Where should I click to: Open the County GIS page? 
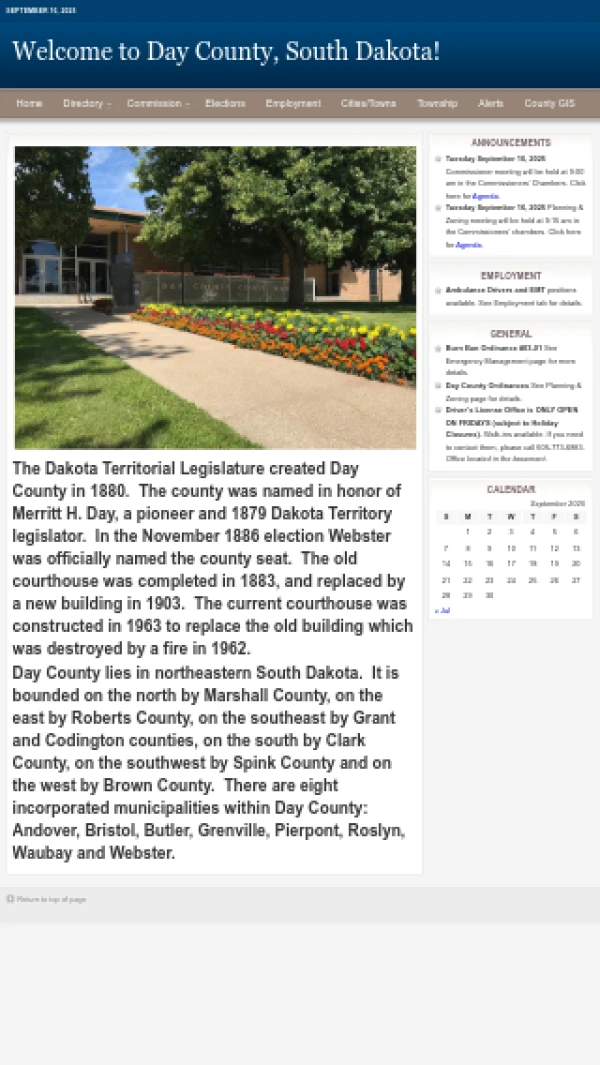[x=549, y=104]
